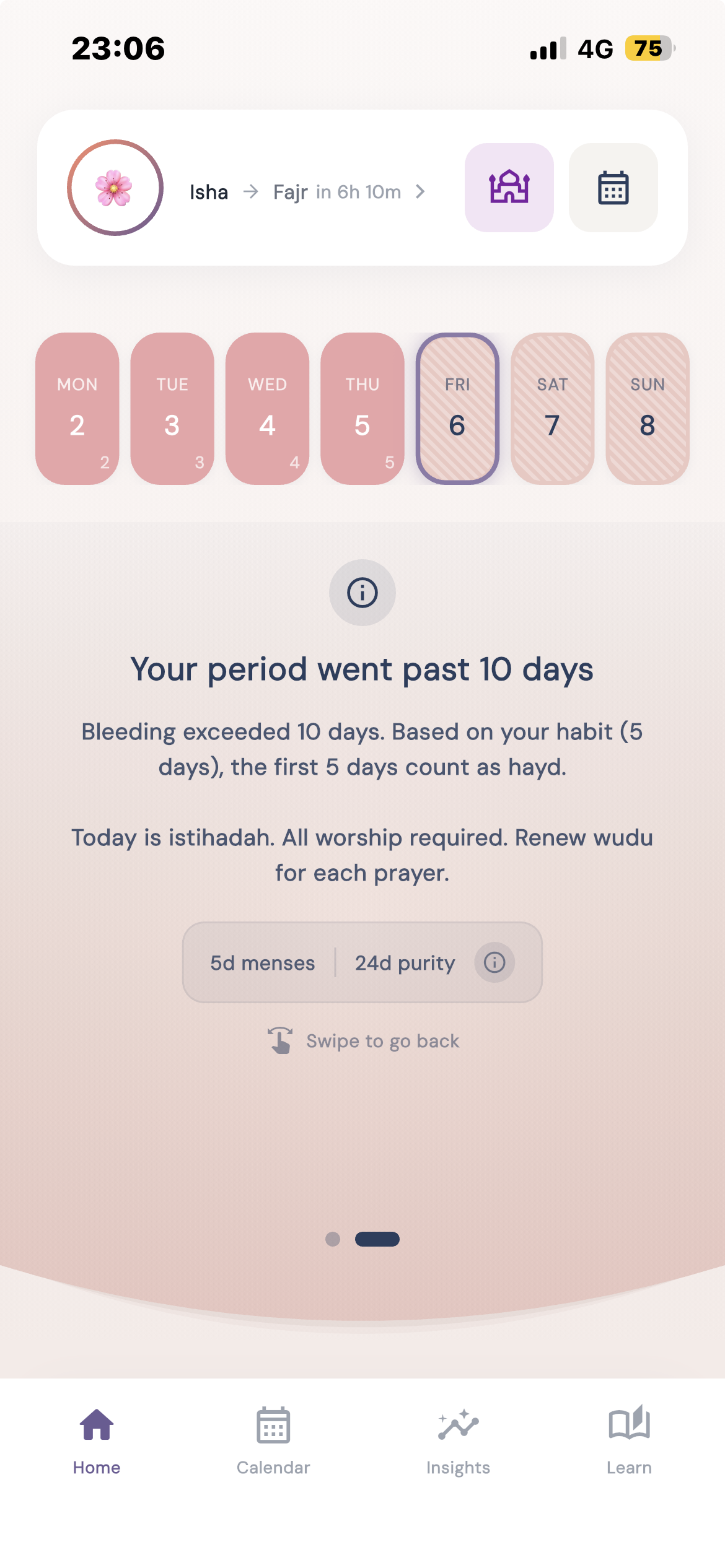The image size is (725, 1568).
Task: Open the flower profile avatar
Action: point(115,188)
